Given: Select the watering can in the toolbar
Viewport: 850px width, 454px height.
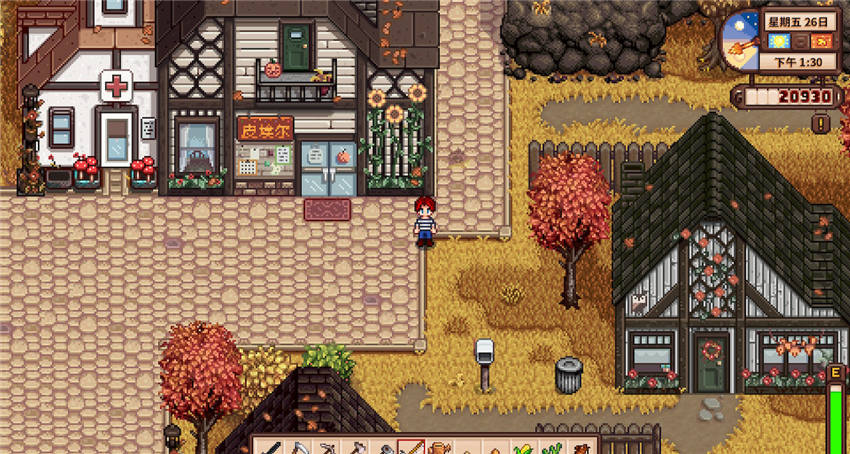Looking at the screenshot, I should [x=439, y=447].
